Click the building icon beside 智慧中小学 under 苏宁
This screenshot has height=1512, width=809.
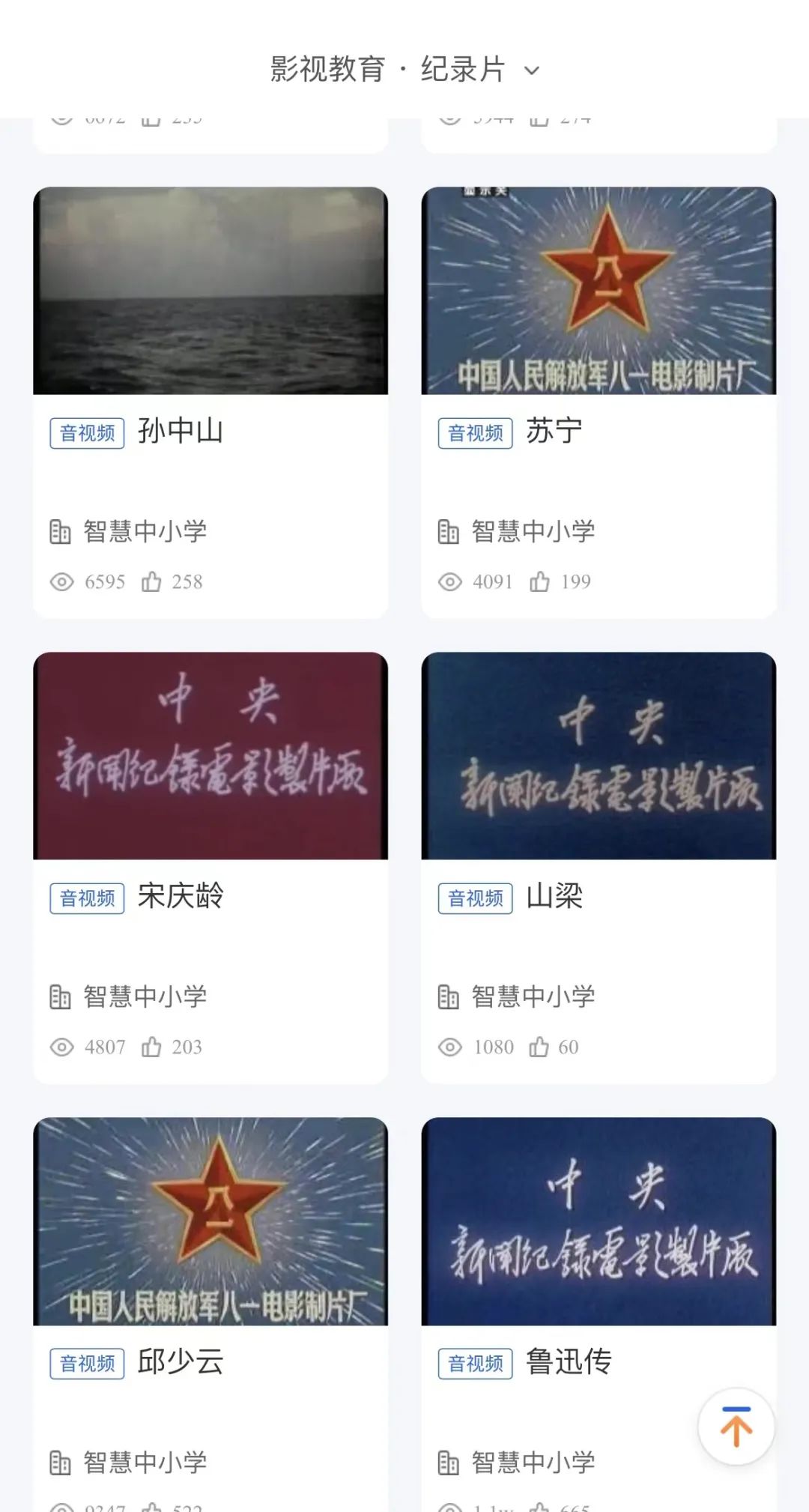pos(449,531)
